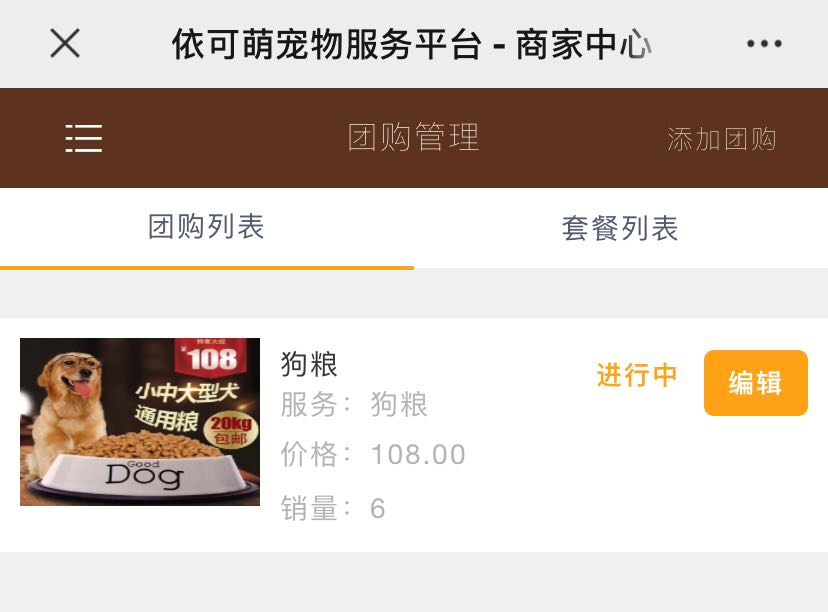Open the three-dot overflow menu
Screen dimensions: 828x612
coord(764,43)
